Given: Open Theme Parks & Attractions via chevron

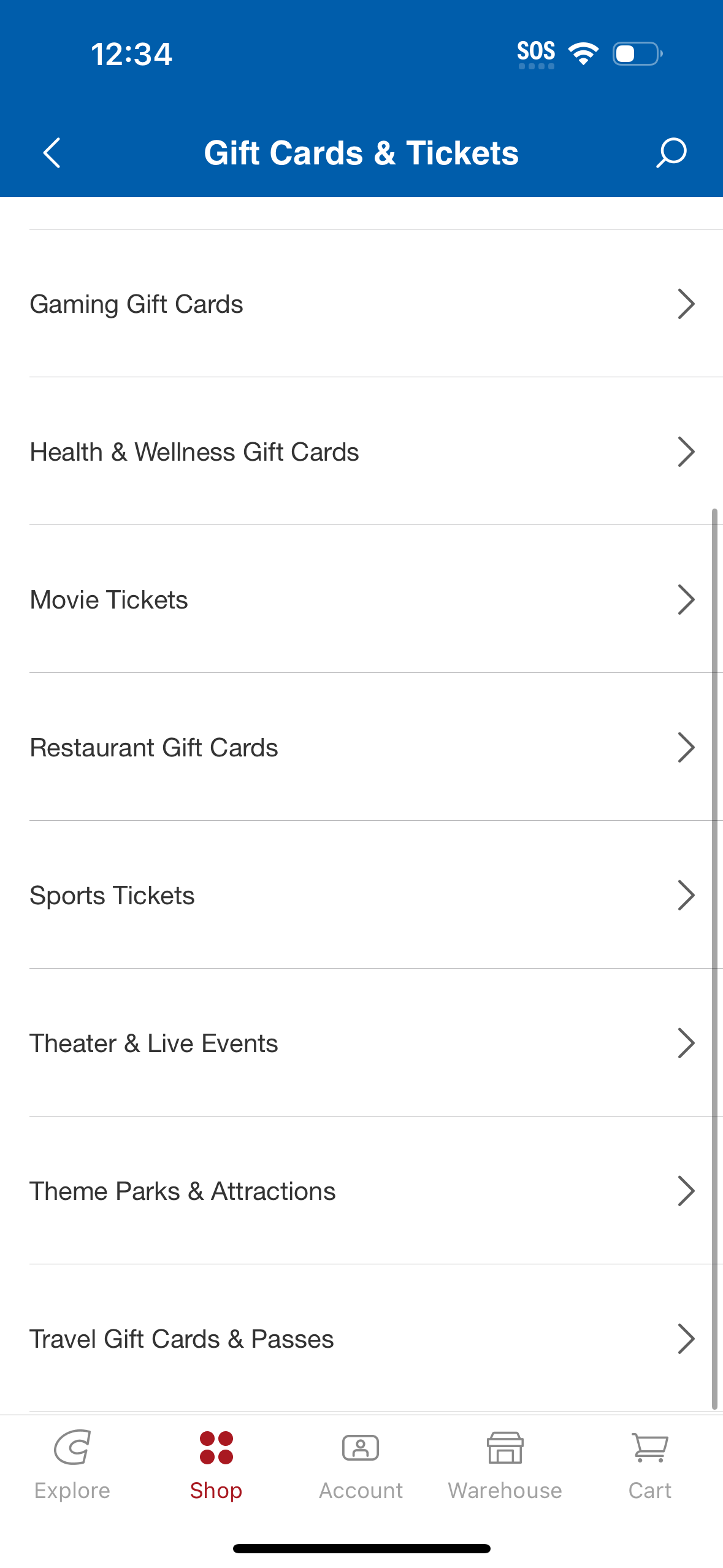Looking at the screenshot, I should pos(686,1191).
